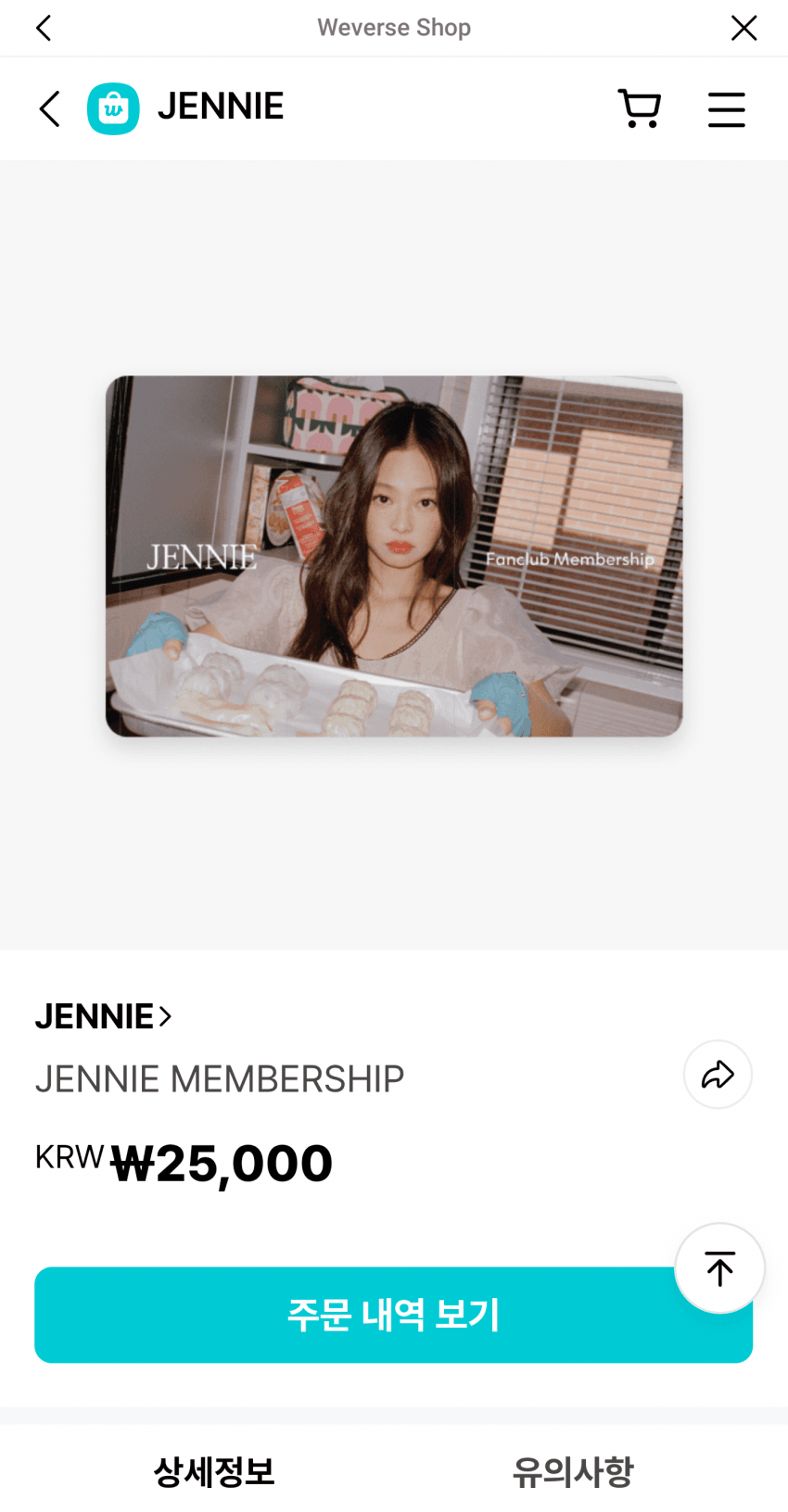The image size is (788, 1512).
Task: Open the JENNIE artist shop link
Action: [103, 1016]
